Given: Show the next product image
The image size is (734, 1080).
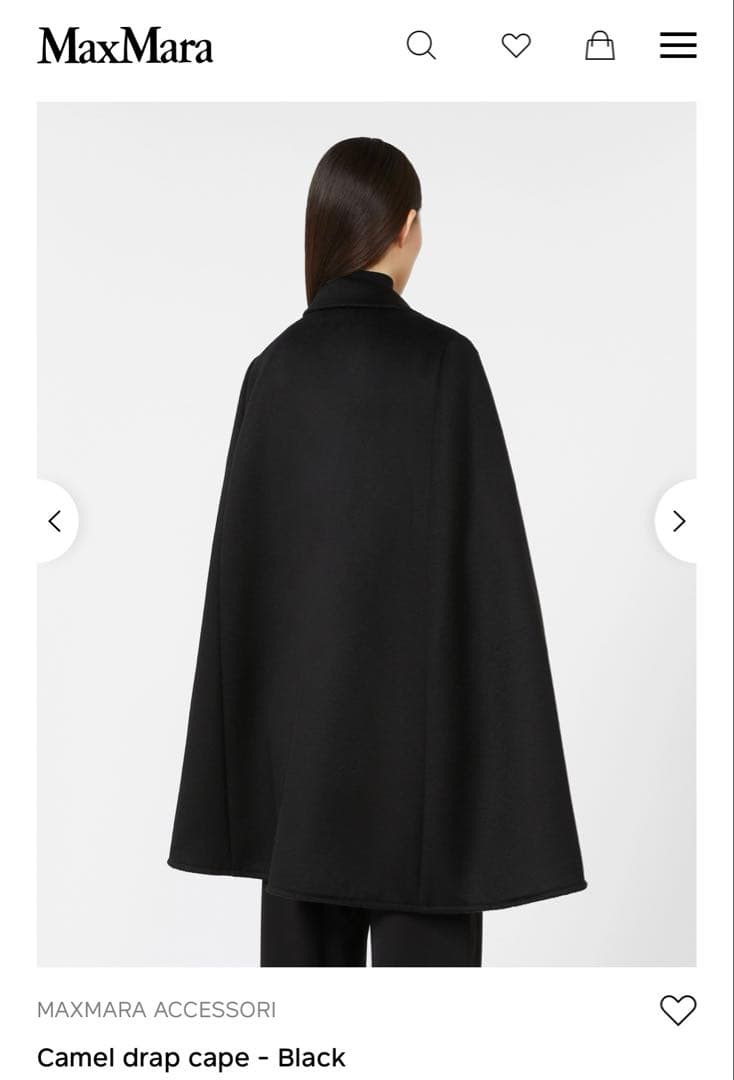Looking at the screenshot, I should (x=678, y=521).
